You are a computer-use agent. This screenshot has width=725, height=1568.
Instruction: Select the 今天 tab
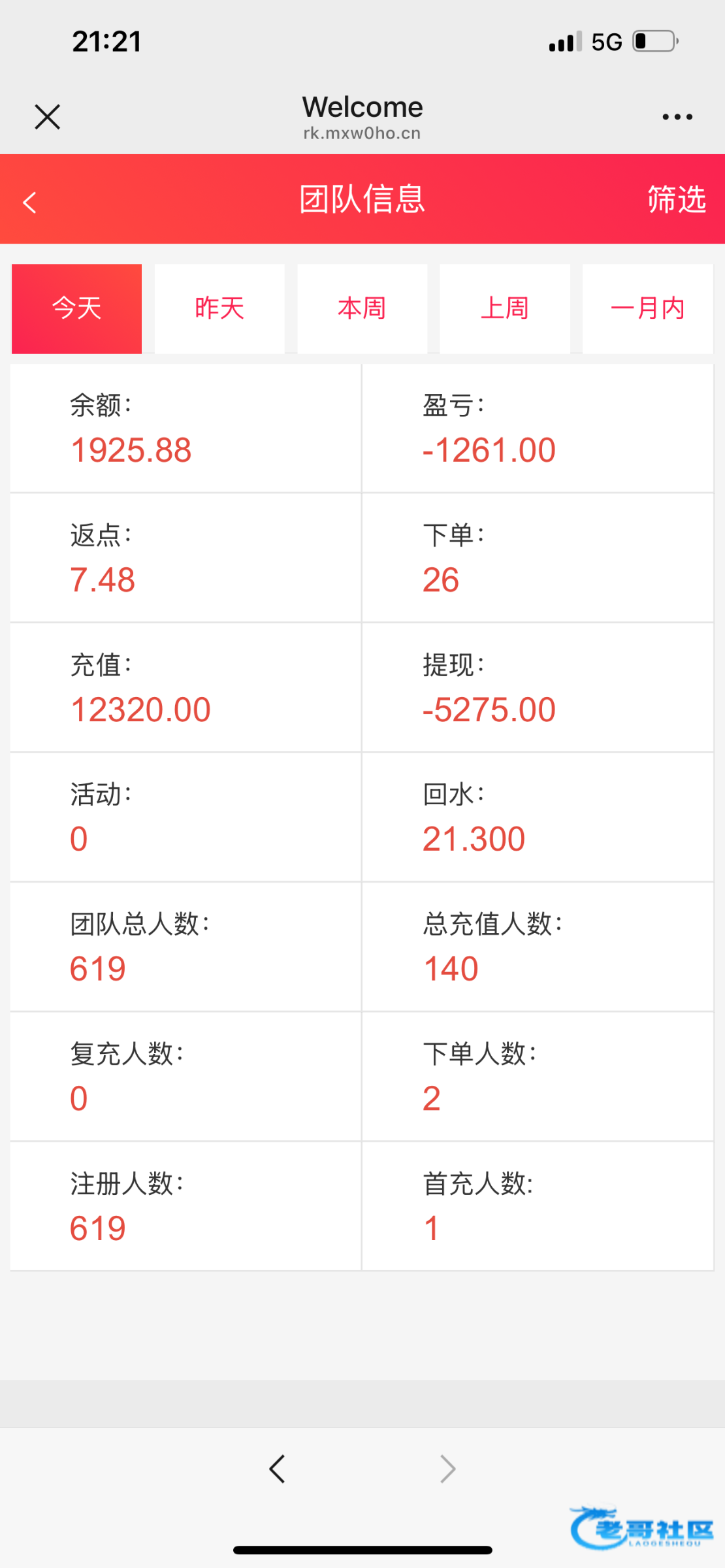[x=77, y=308]
